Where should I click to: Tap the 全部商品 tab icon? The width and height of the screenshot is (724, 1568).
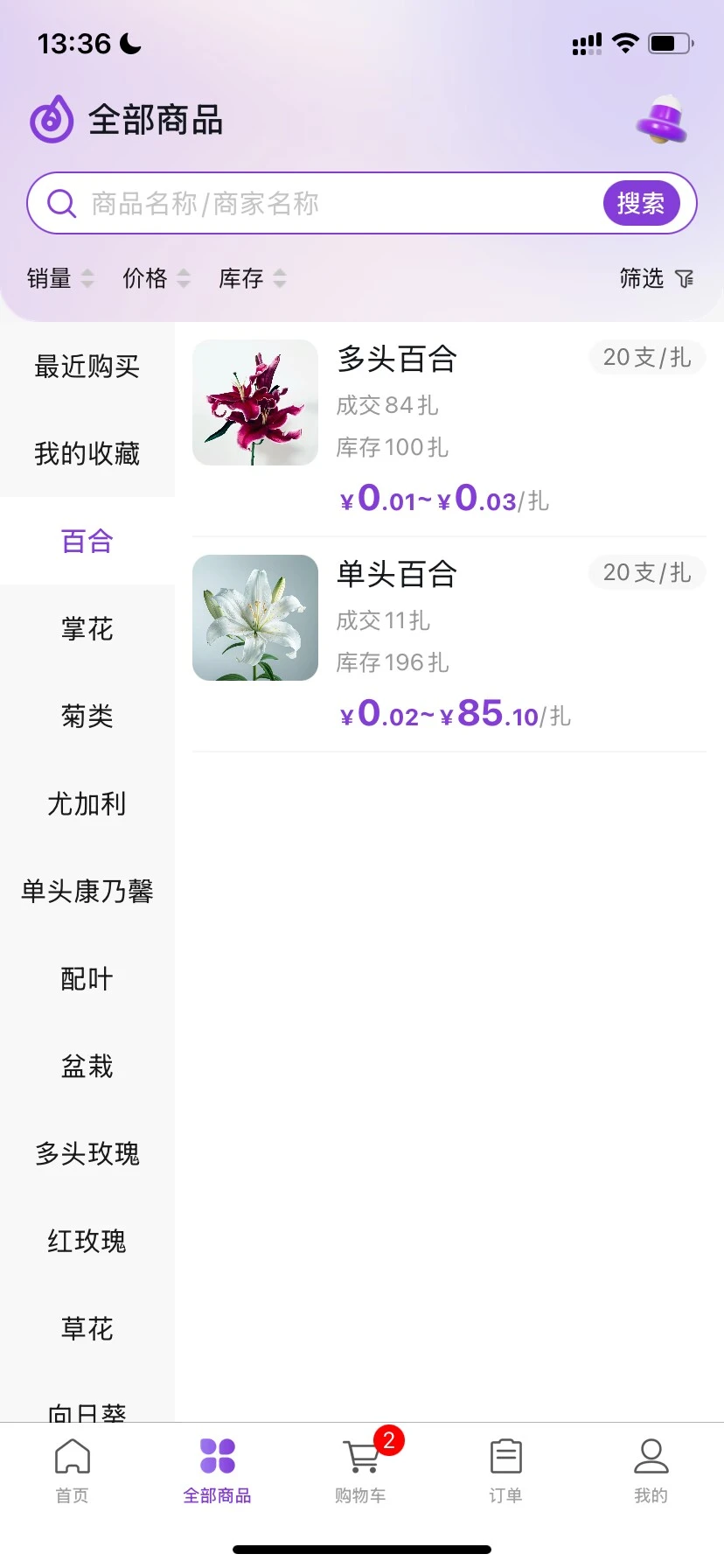pyautogui.click(x=217, y=1453)
